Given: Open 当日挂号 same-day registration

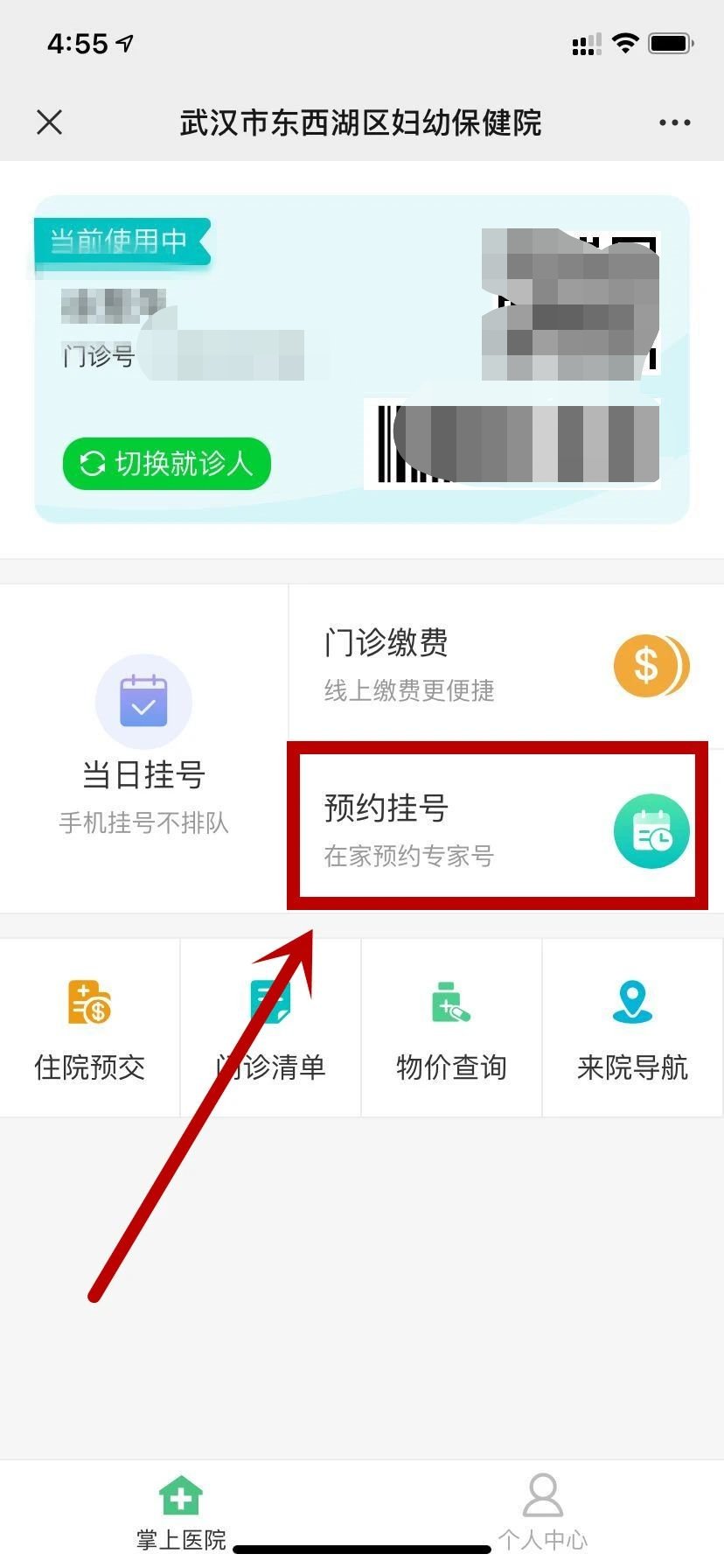Looking at the screenshot, I should (x=143, y=748).
